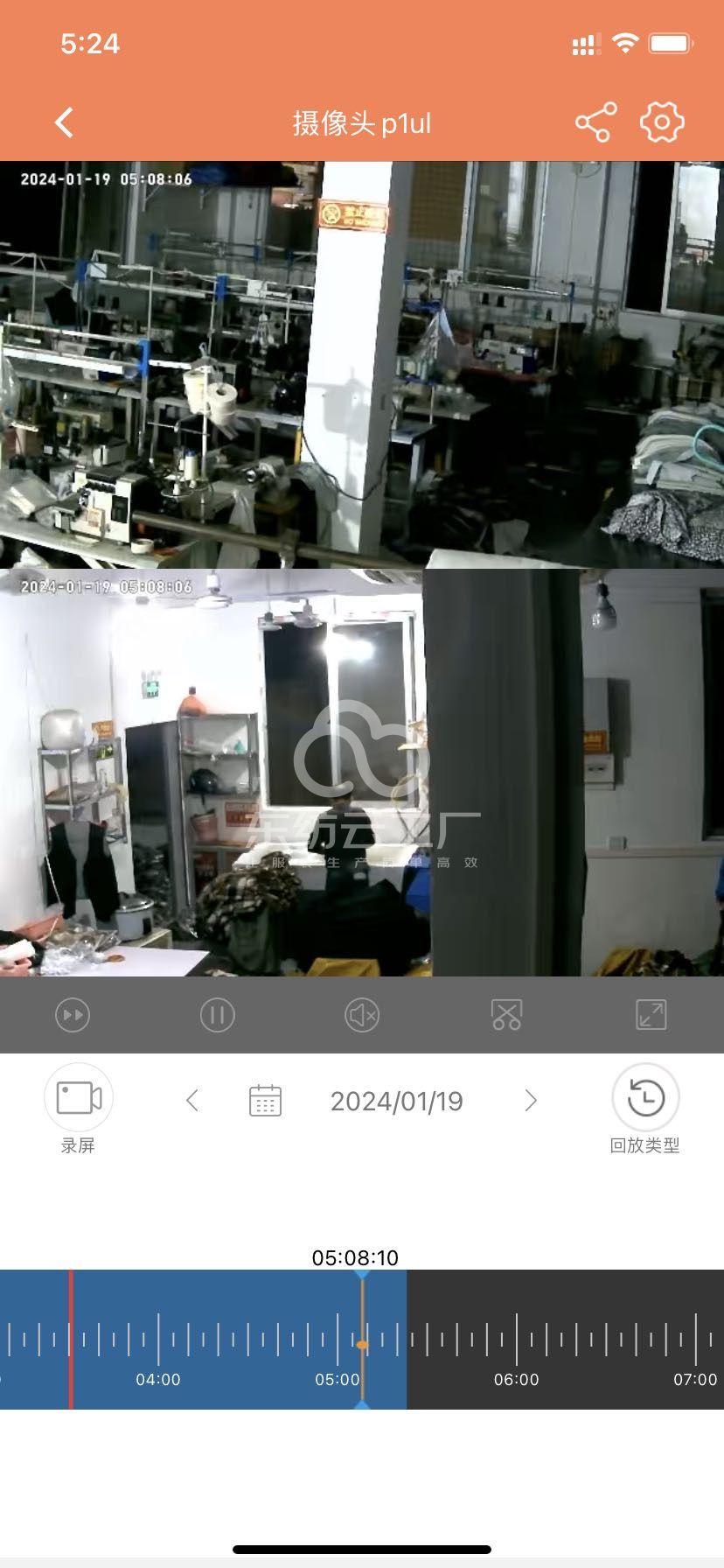Go back from camera p1ul screen
Screen dimensions: 724x1568
pyautogui.click(x=64, y=122)
